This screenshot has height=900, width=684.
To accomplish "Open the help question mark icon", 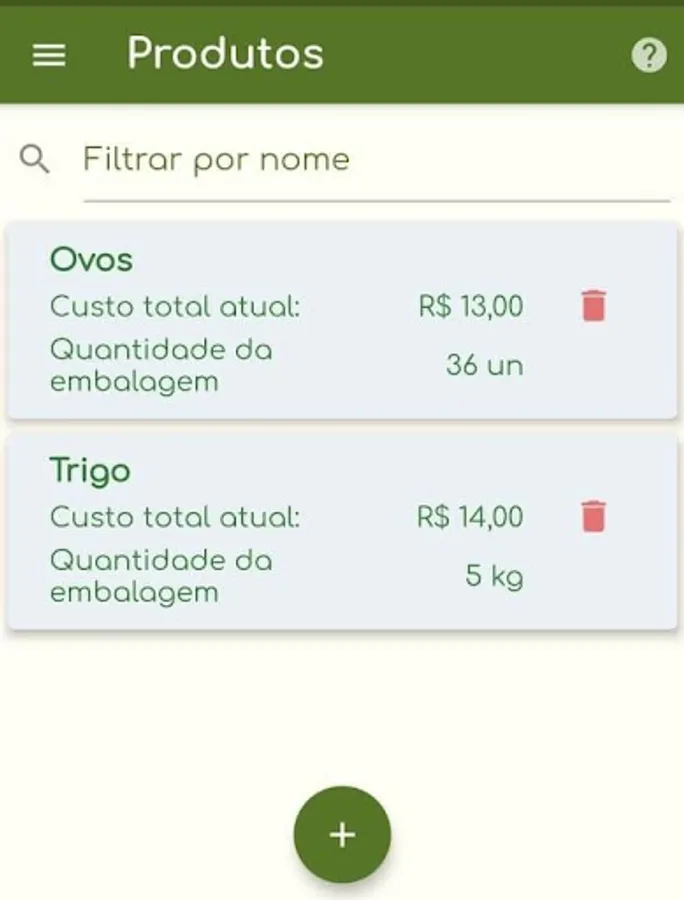I will (648, 55).
